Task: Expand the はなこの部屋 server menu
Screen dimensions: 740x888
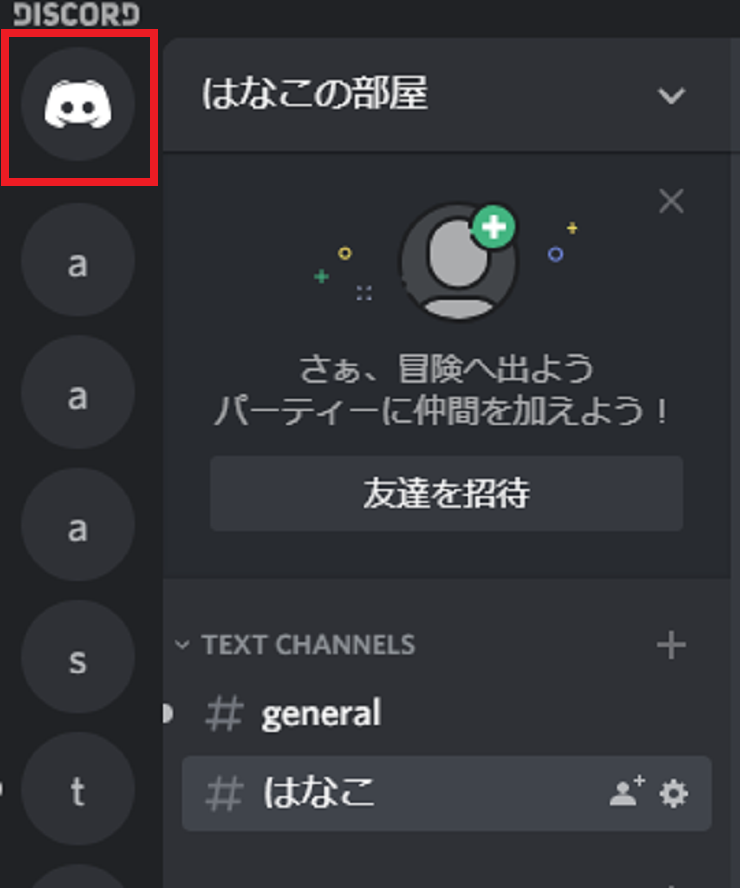Action: tap(671, 96)
